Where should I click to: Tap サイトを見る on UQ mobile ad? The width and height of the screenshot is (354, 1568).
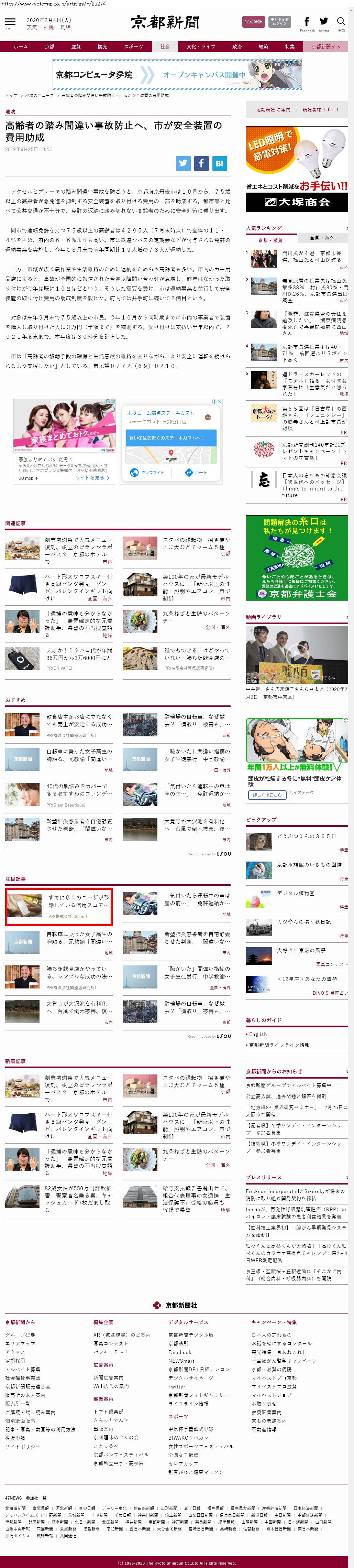click(x=92, y=478)
